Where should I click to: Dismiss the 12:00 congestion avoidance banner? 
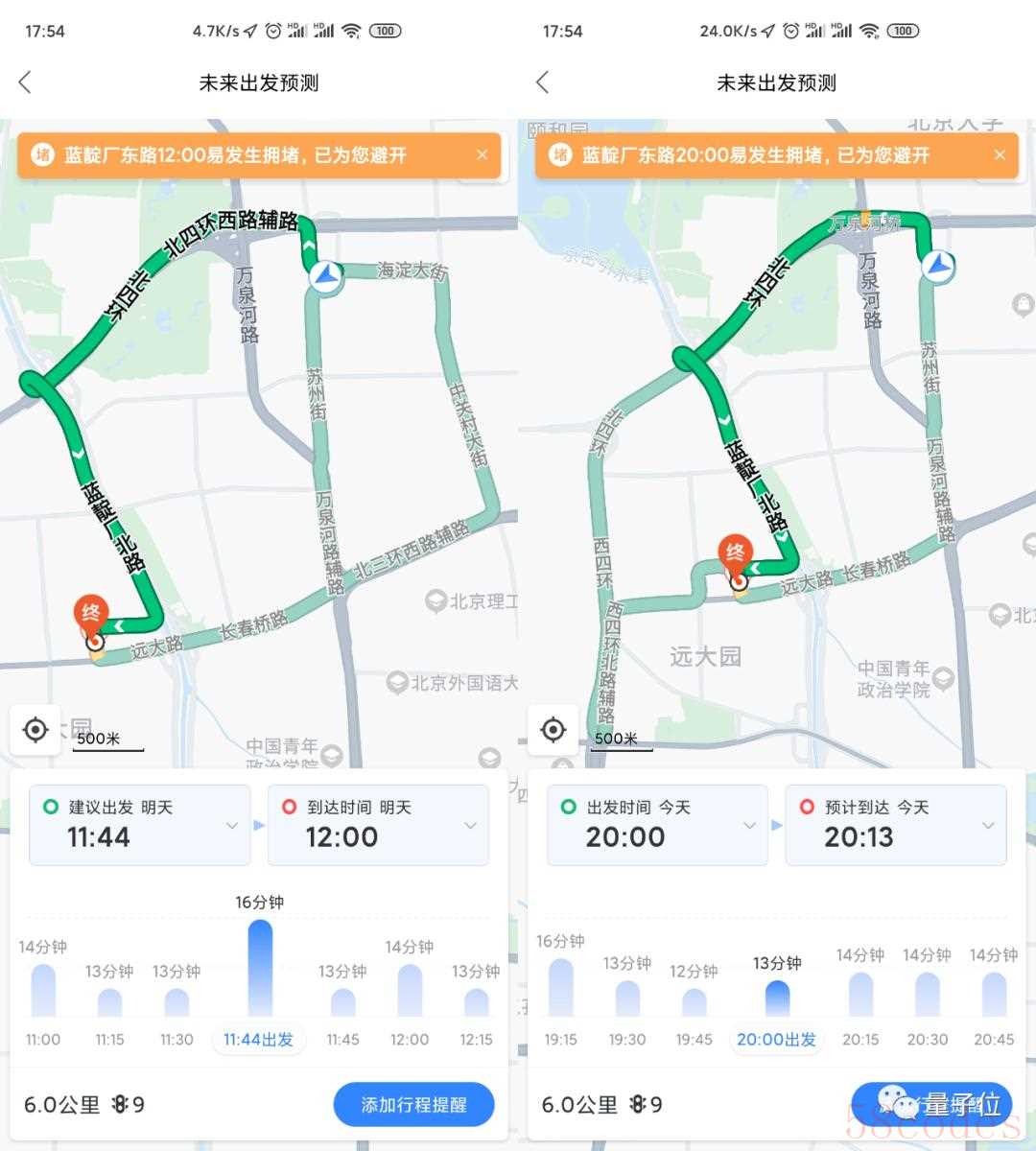click(482, 154)
